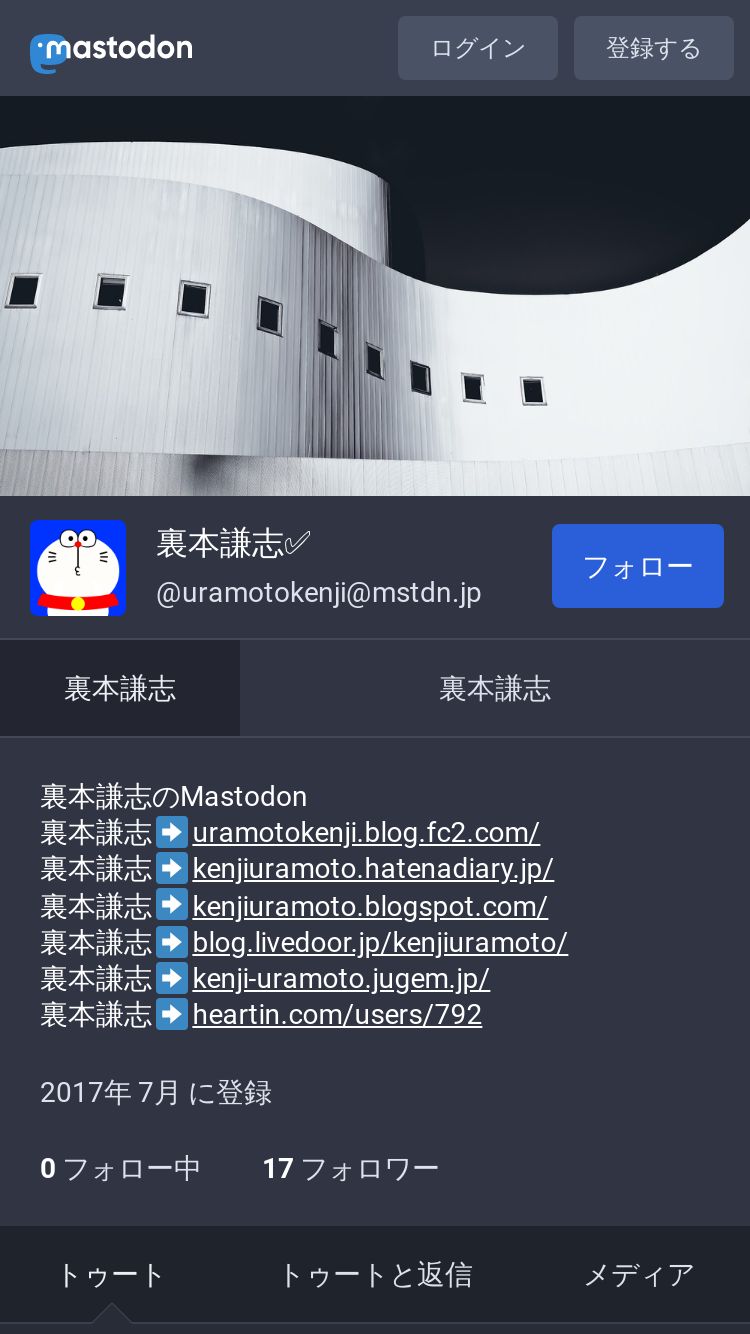The width and height of the screenshot is (750, 1334).
Task: Open the heartin.com/users/792 link
Action: click(337, 1015)
